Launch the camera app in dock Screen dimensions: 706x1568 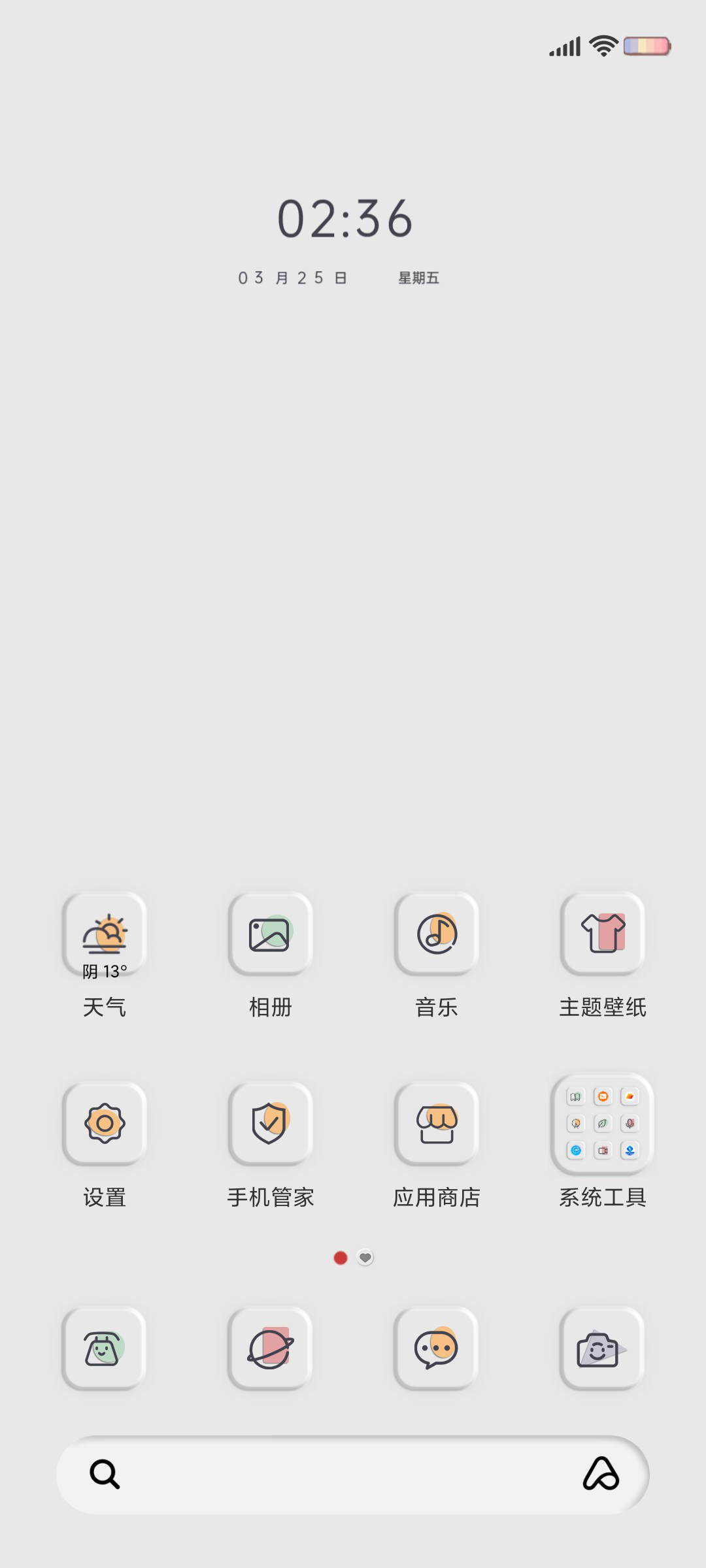[x=601, y=1348]
